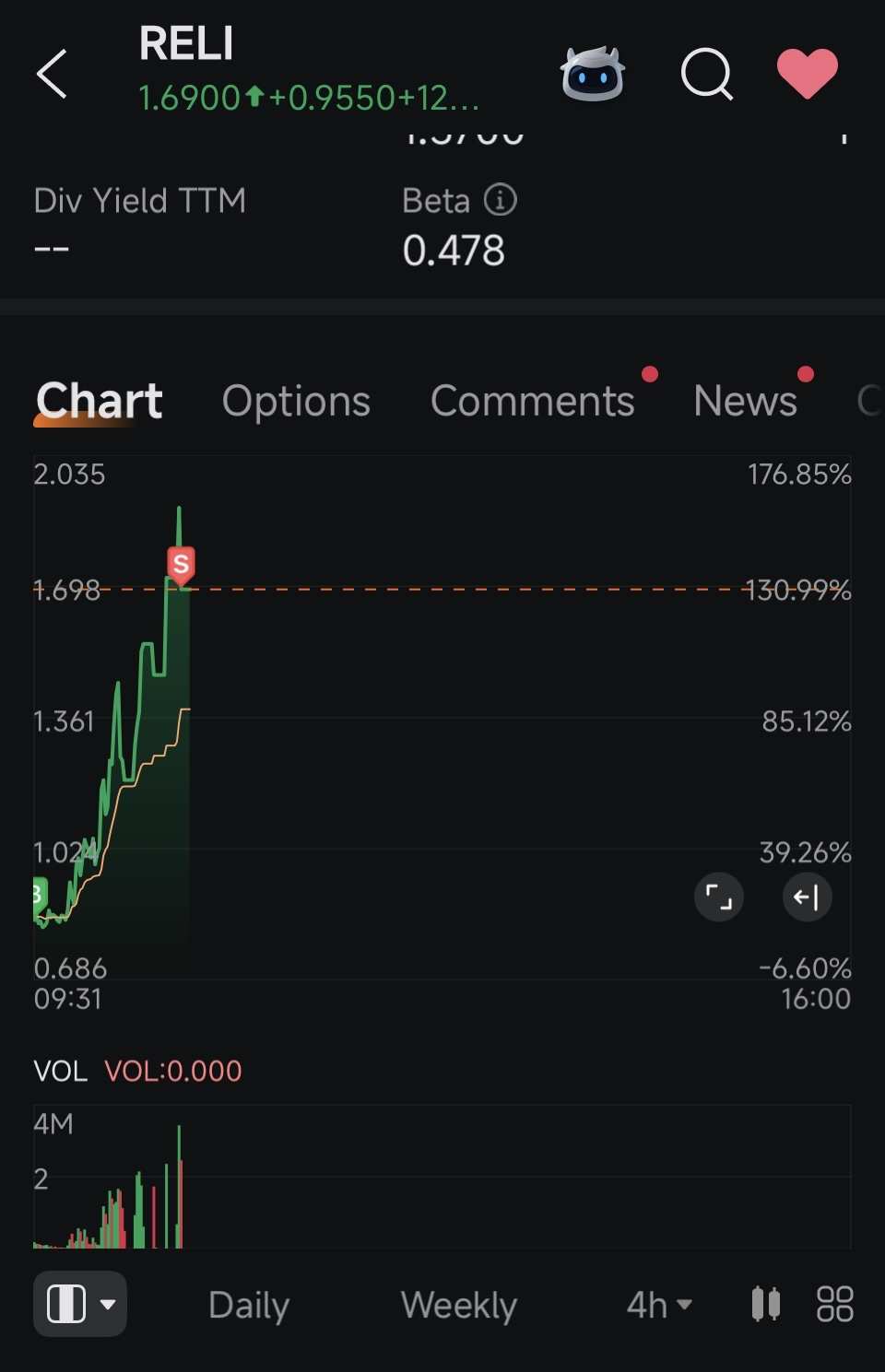Jump to the latest chart point

point(807,897)
